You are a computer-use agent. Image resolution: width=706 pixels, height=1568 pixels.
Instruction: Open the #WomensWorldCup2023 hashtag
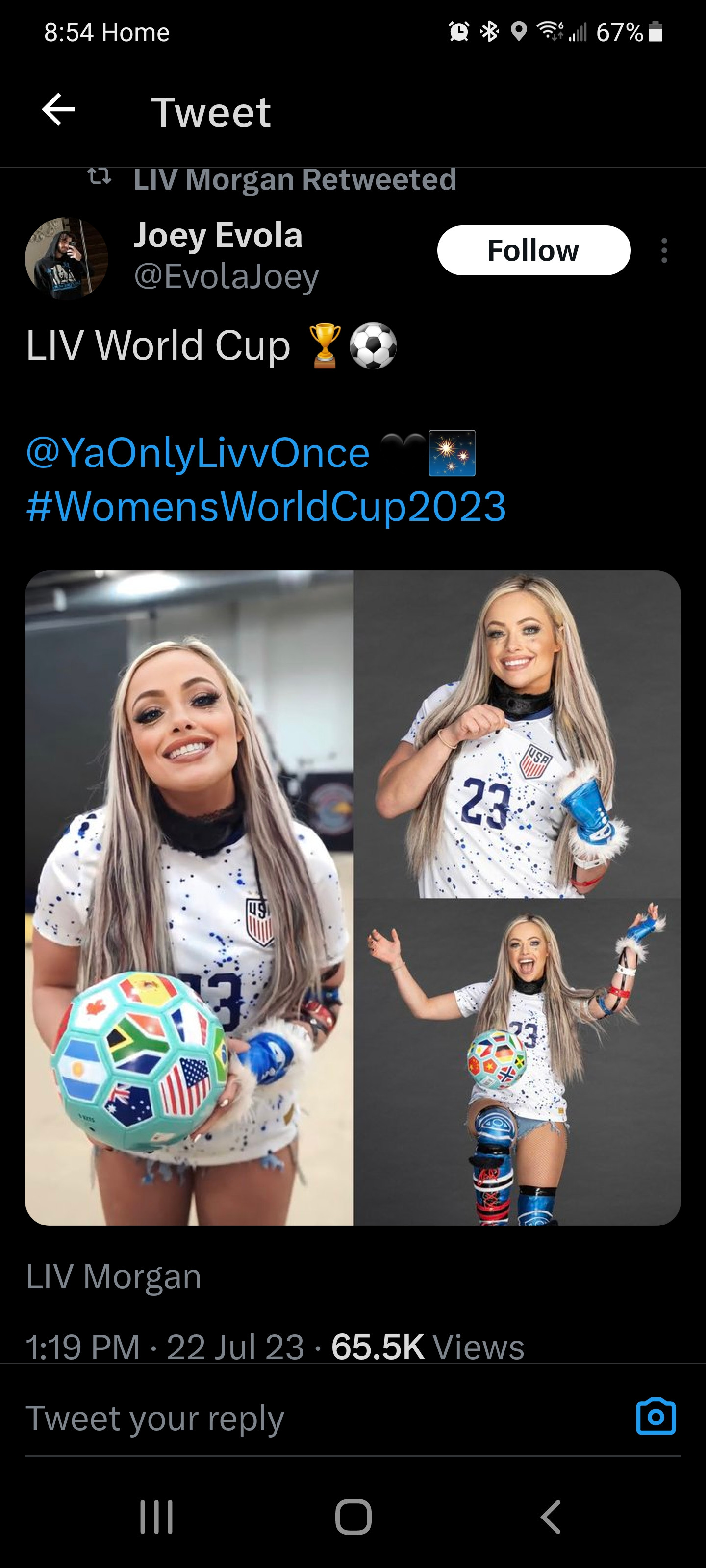[x=266, y=507]
